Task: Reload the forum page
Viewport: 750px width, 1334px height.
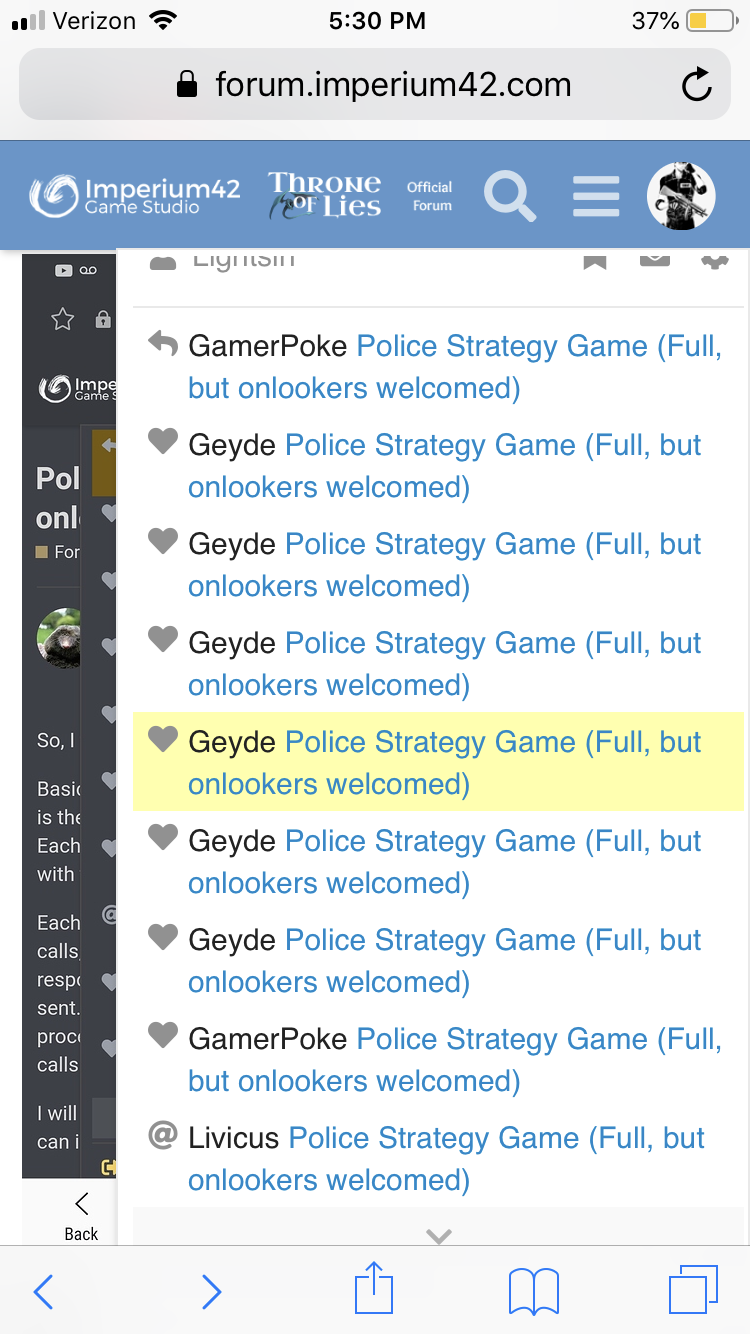Action: pyautogui.click(x=696, y=86)
